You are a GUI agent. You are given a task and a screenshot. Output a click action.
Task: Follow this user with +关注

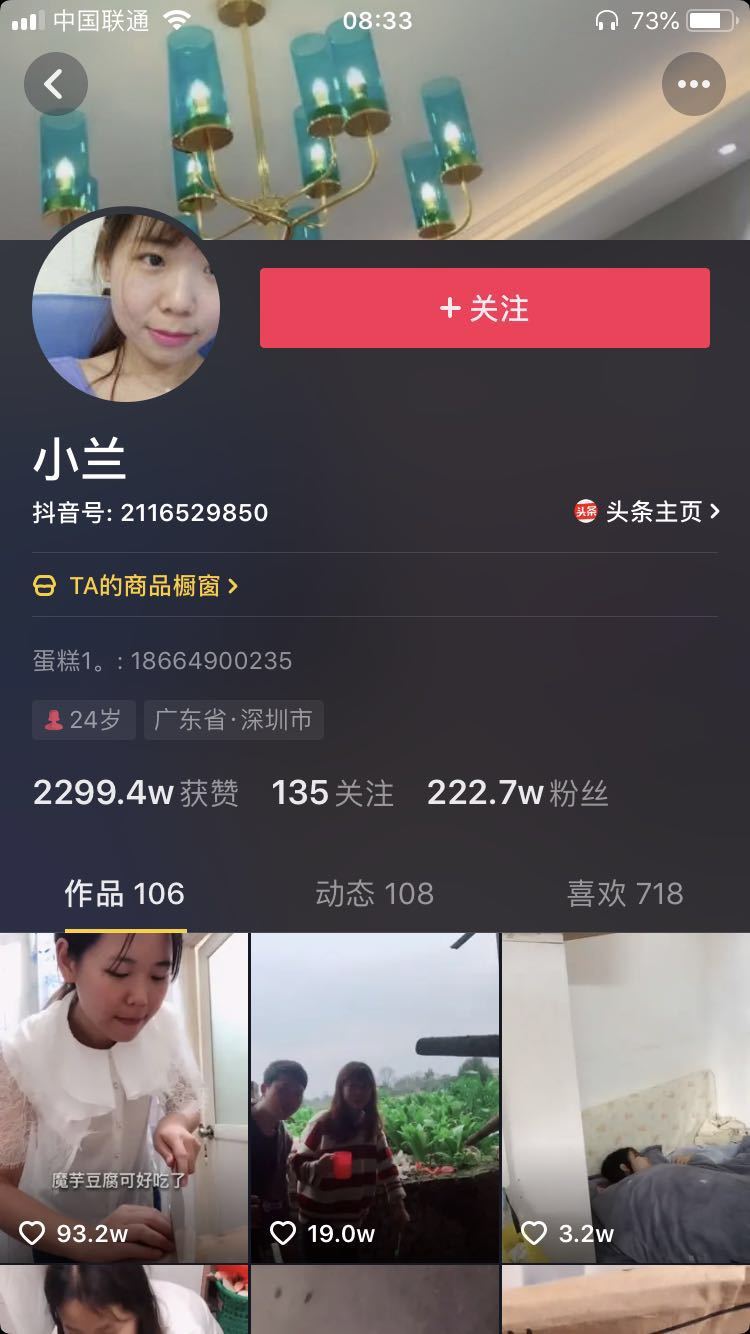(x=485, y=308)
